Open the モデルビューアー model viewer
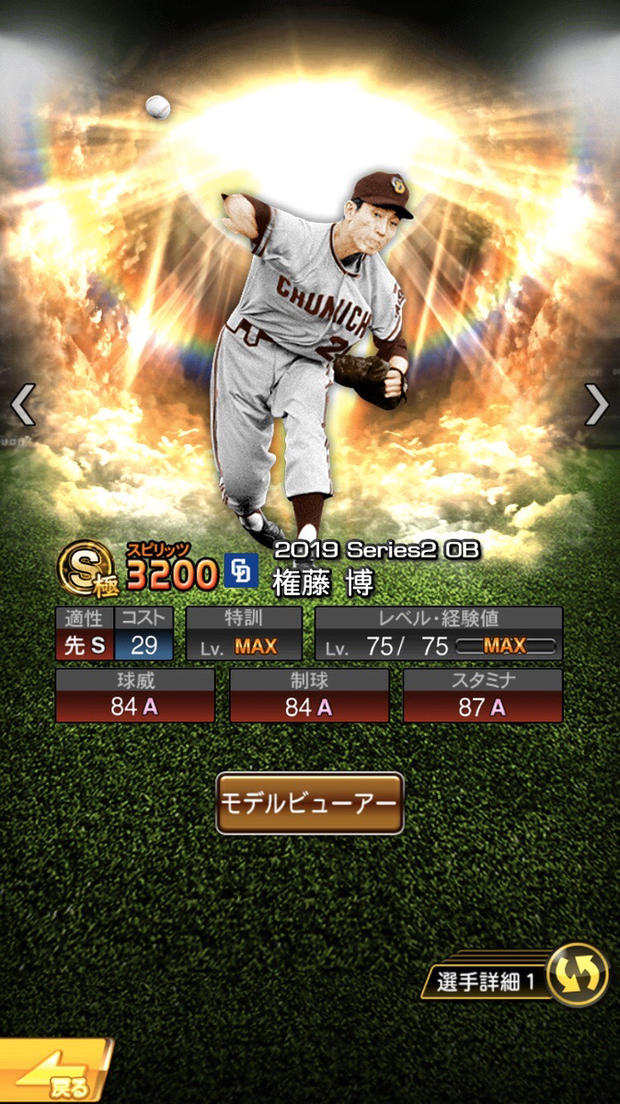The width and height of the screenshot is (620, 1104). click(x=310, y=803)
